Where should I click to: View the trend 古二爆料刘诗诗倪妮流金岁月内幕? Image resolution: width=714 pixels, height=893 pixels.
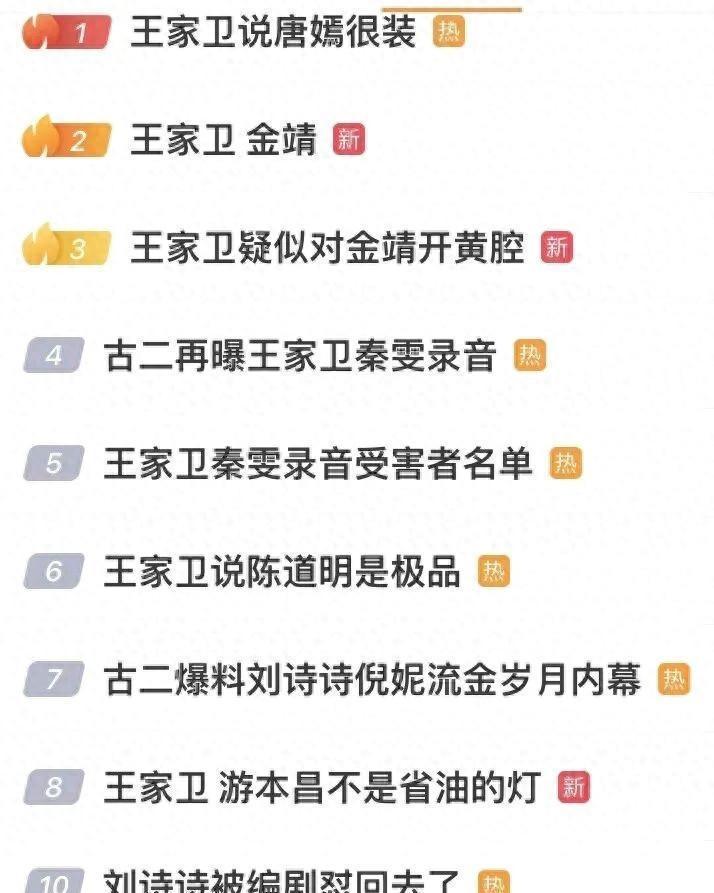tap(372, 680)
